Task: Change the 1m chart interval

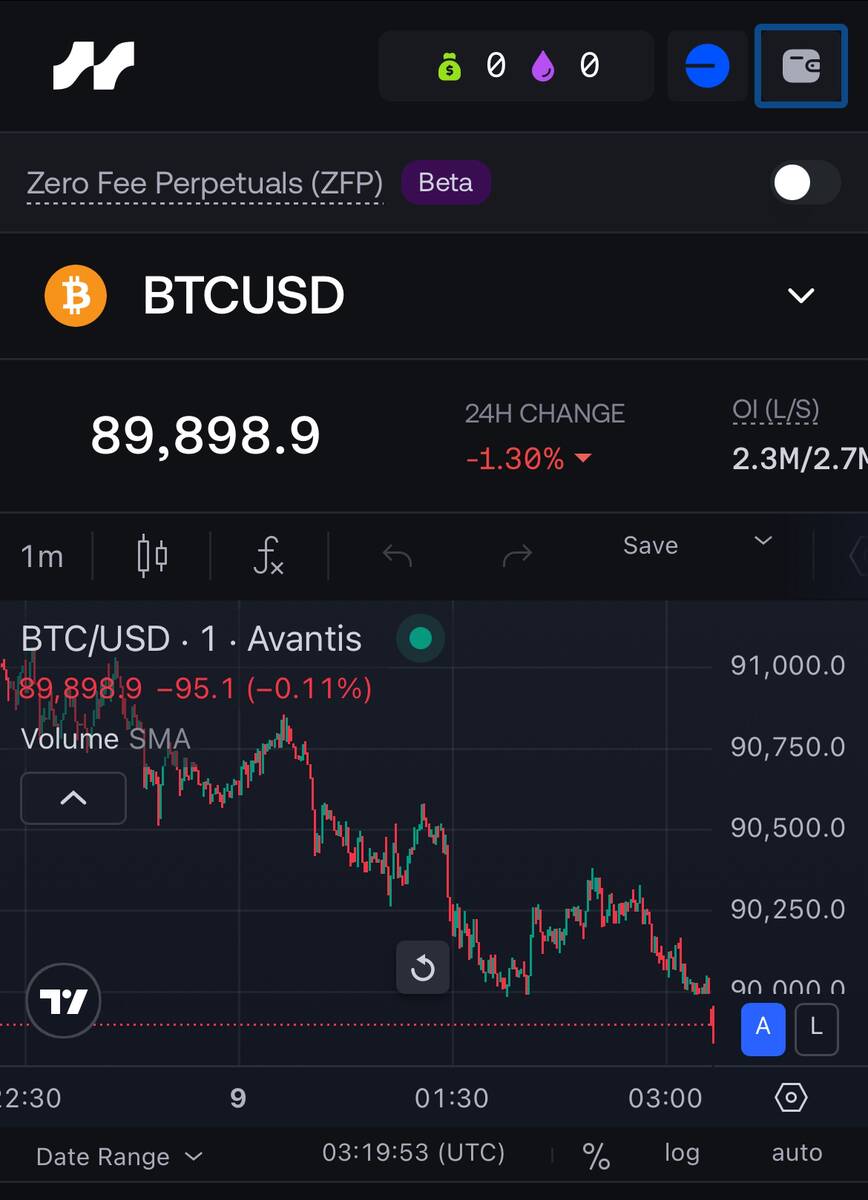Action: click(x=42, y=556)
